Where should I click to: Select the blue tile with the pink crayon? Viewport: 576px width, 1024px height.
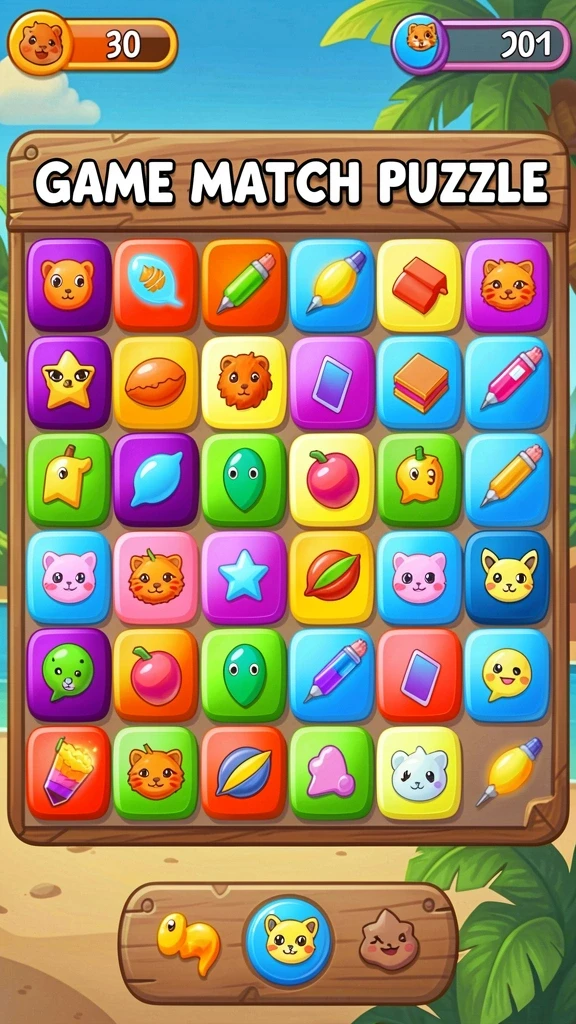click(x=507, y=382)
